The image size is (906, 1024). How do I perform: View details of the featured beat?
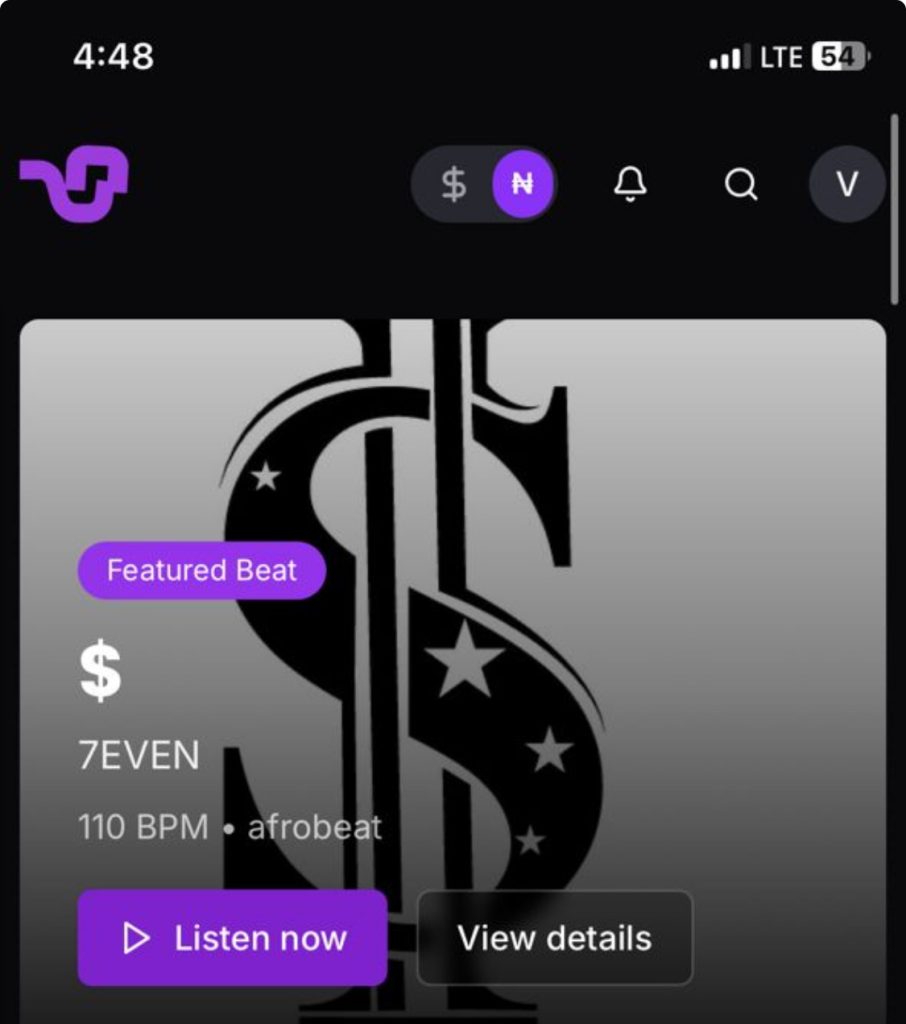tap(554, 938)
